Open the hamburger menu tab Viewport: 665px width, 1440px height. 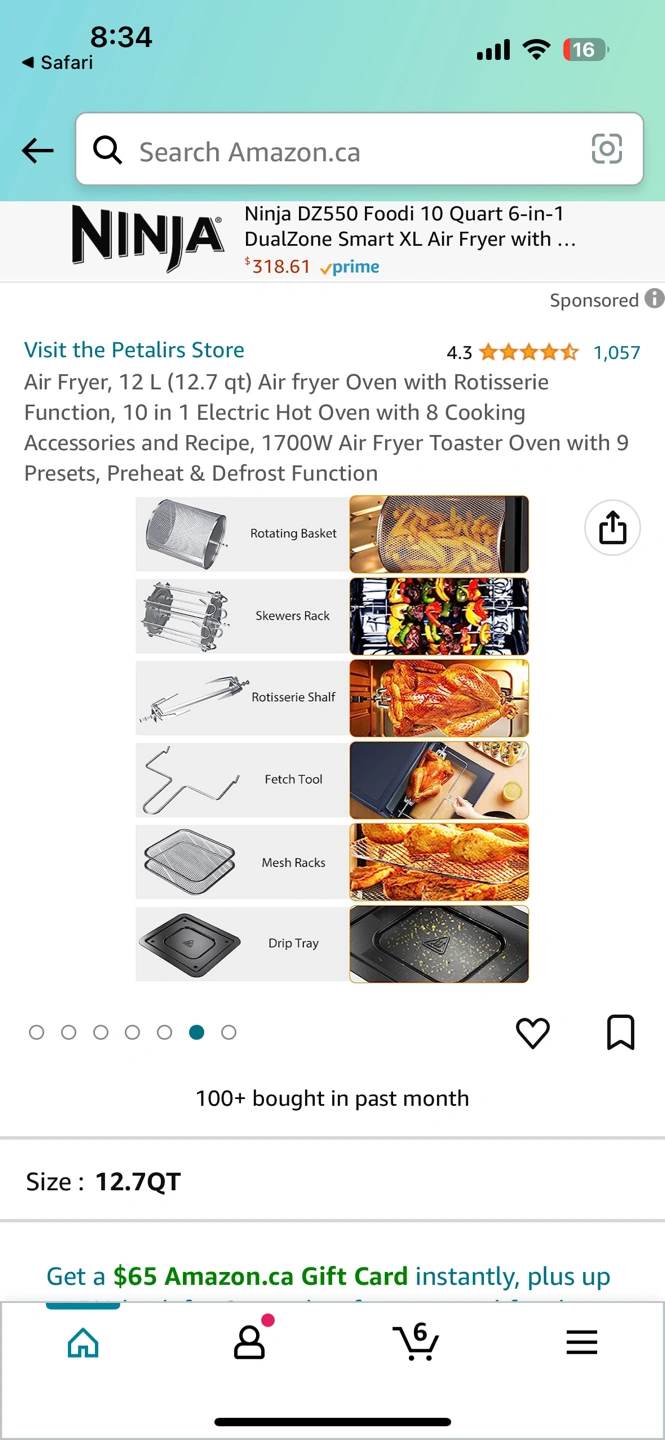coord(581,1342)
